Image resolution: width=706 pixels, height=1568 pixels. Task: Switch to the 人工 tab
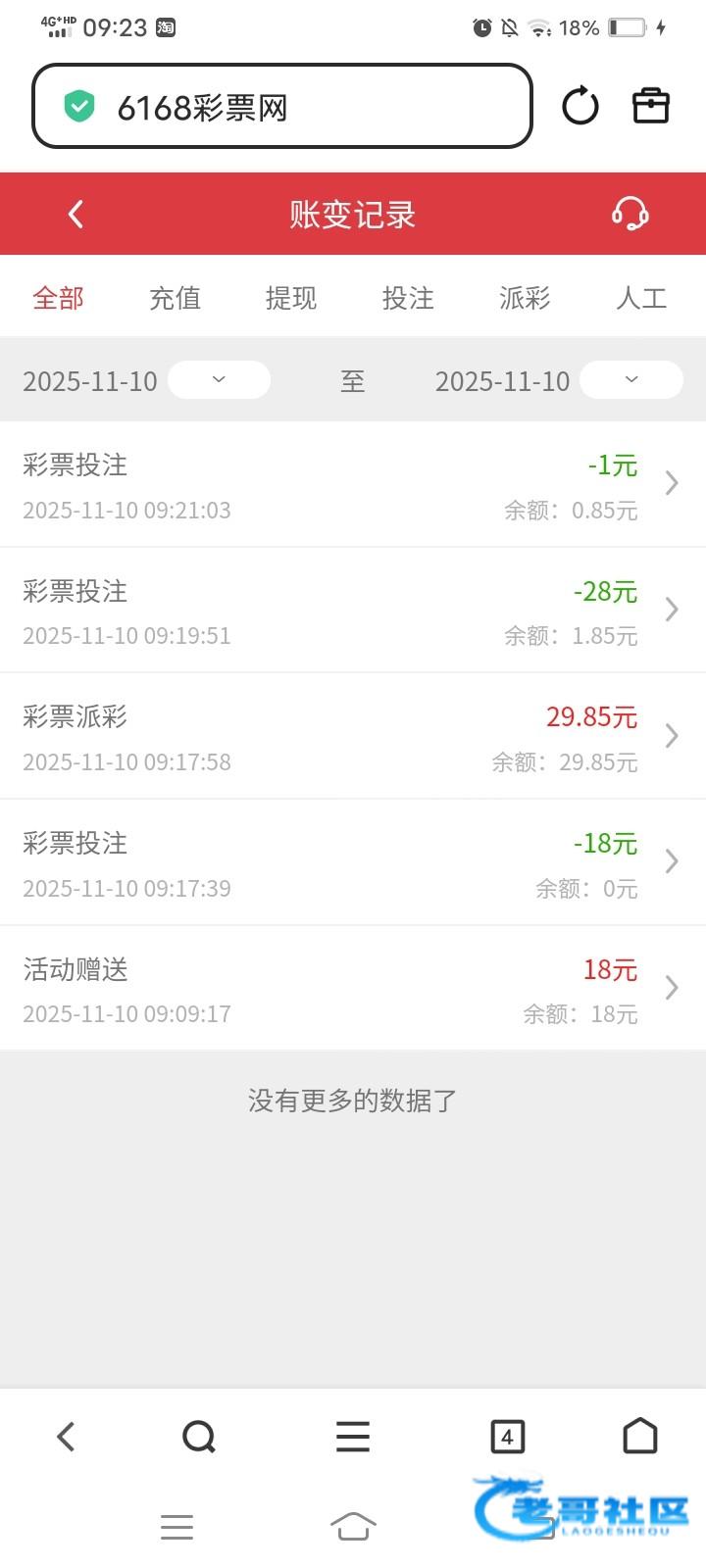(x=641, y=298)
